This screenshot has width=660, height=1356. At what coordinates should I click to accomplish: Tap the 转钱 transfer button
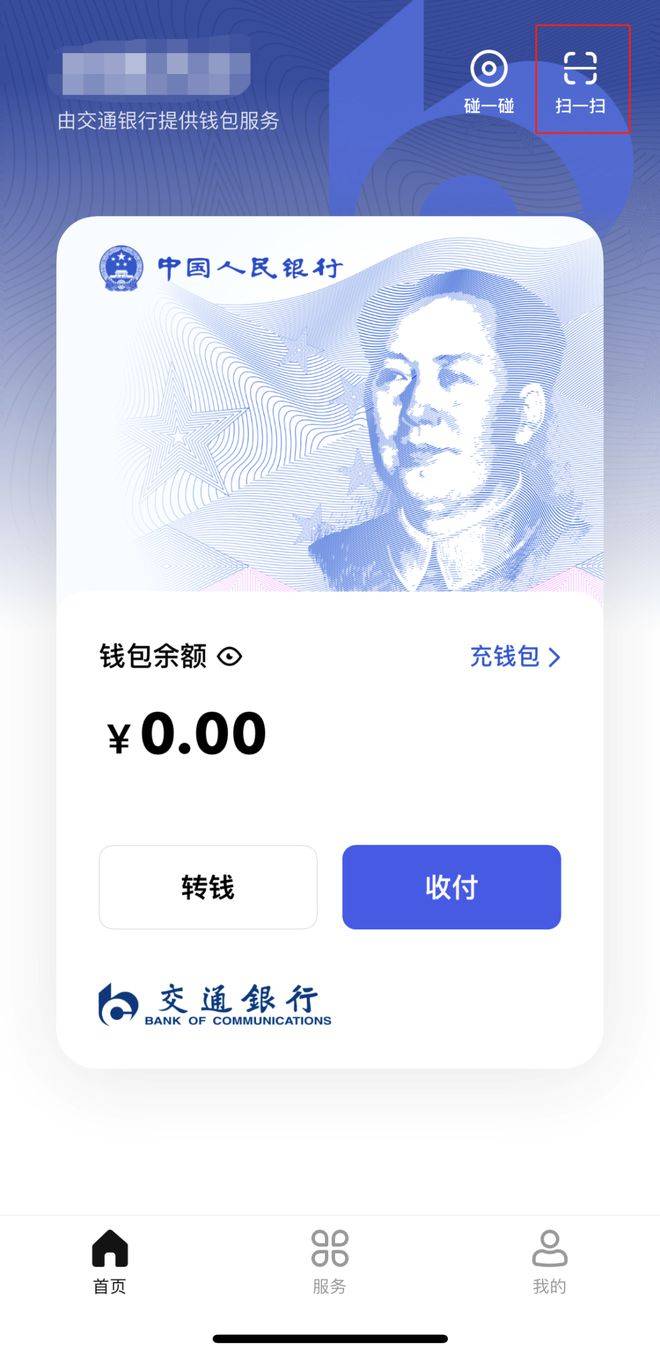click(208, 887)
